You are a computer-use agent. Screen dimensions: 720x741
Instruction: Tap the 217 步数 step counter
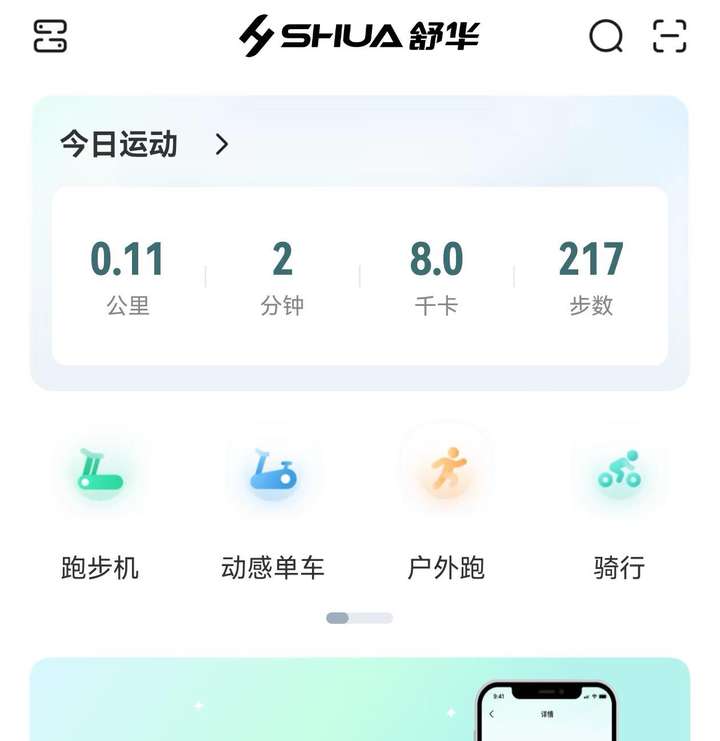[x=590, y=275]
